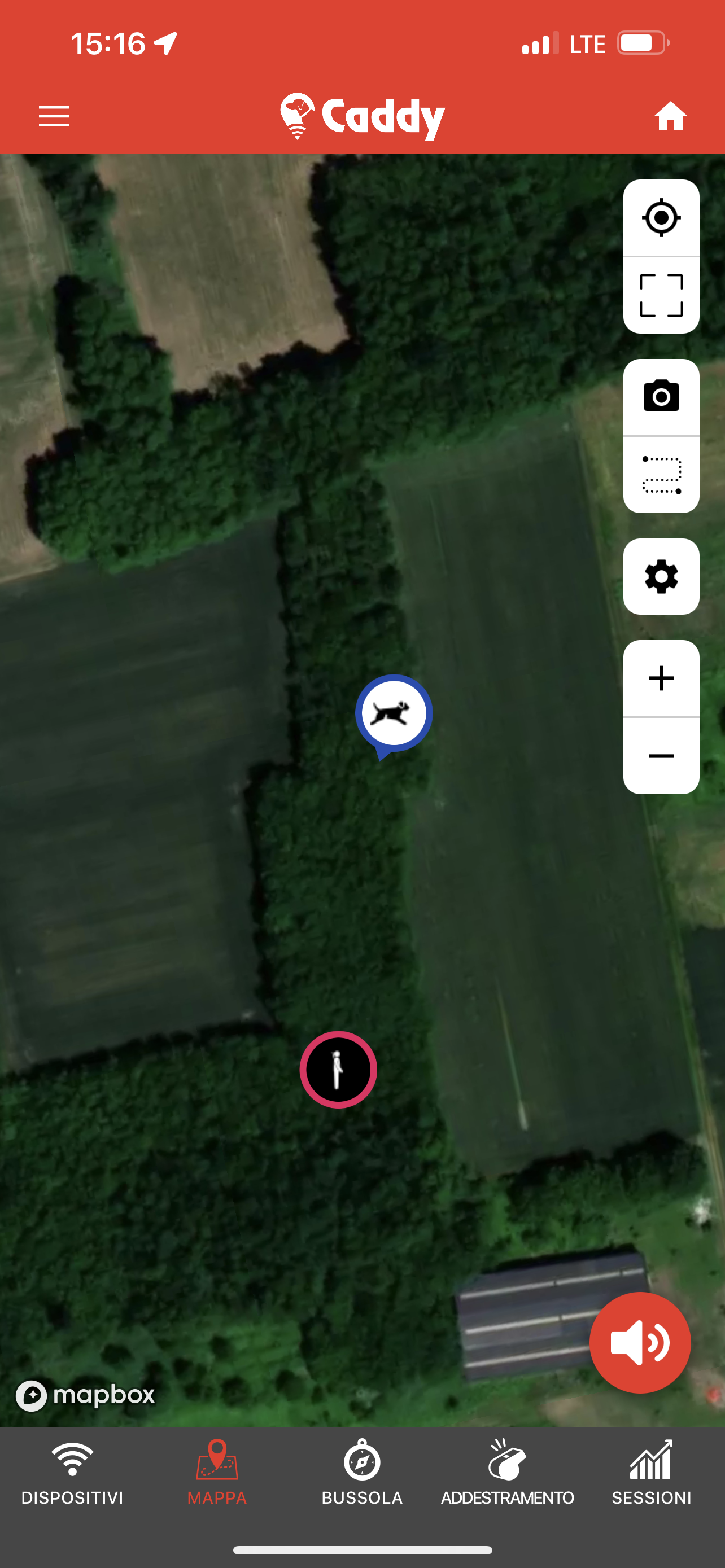725x1568 pixels.
Task: Open the hamburger drawer menu
Action: tap(54, 116)
